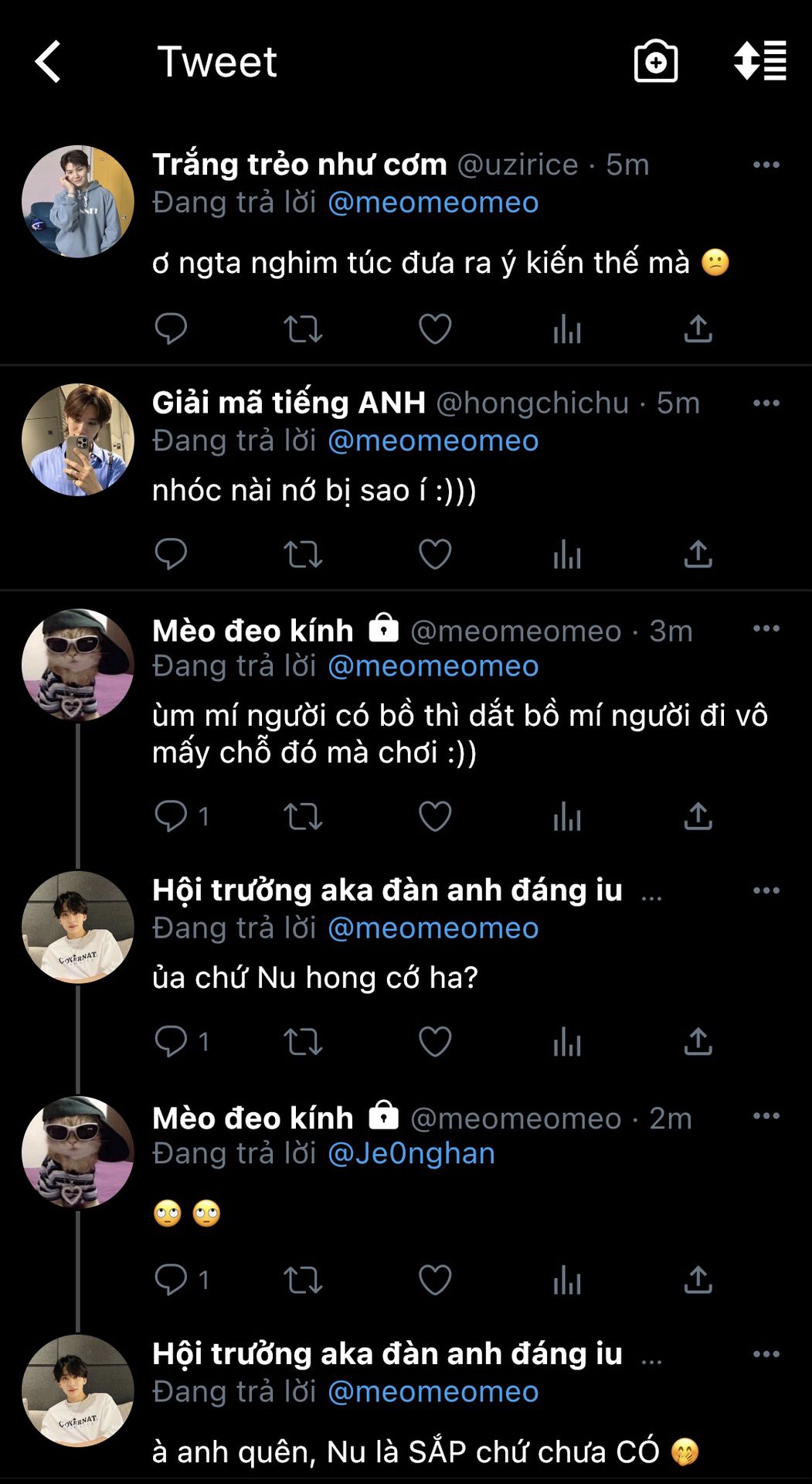This screenshot has height=1484, width=812.
Task: Open more options on the eye-roll emoji tweet
Action: click(766, 1115)
